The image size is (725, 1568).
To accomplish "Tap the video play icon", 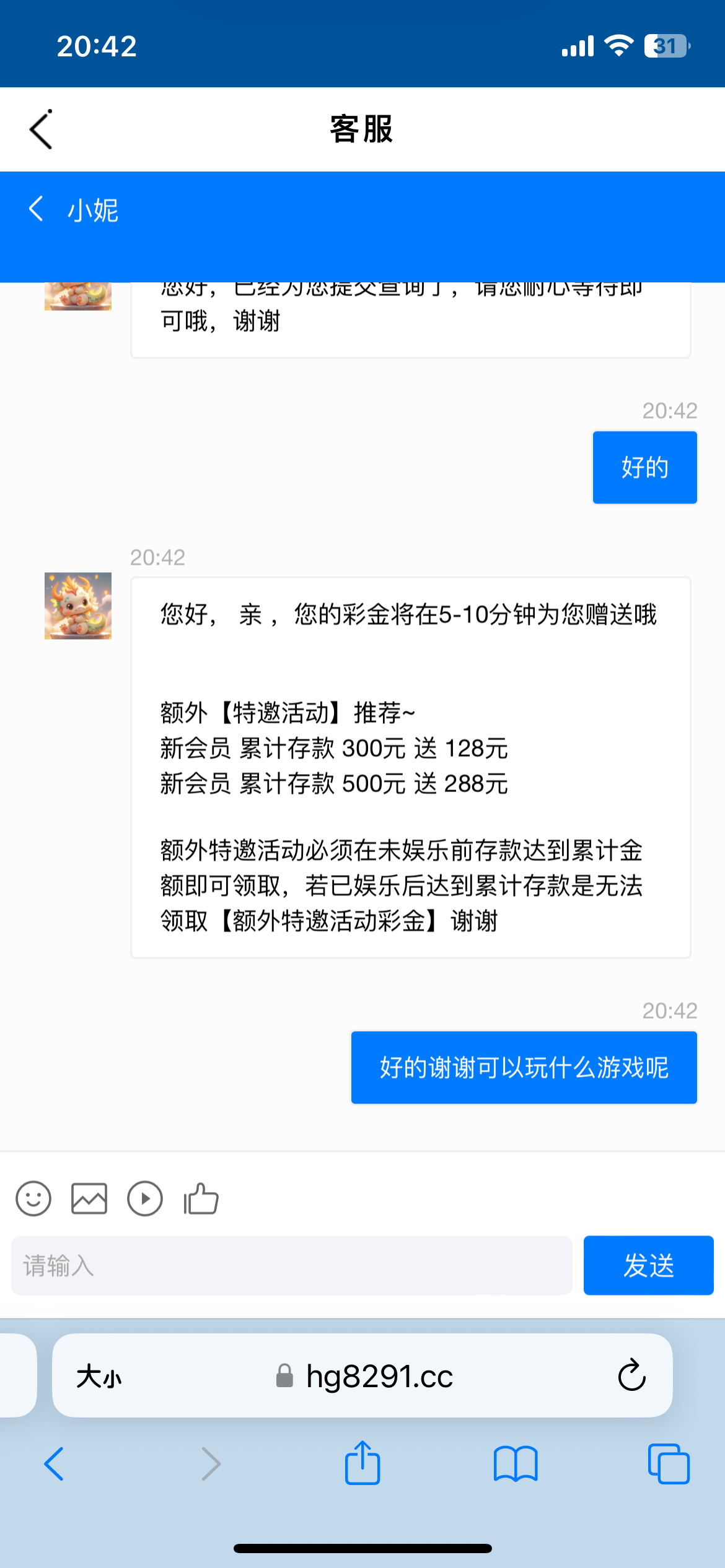I will click(x=145, y=1199).
